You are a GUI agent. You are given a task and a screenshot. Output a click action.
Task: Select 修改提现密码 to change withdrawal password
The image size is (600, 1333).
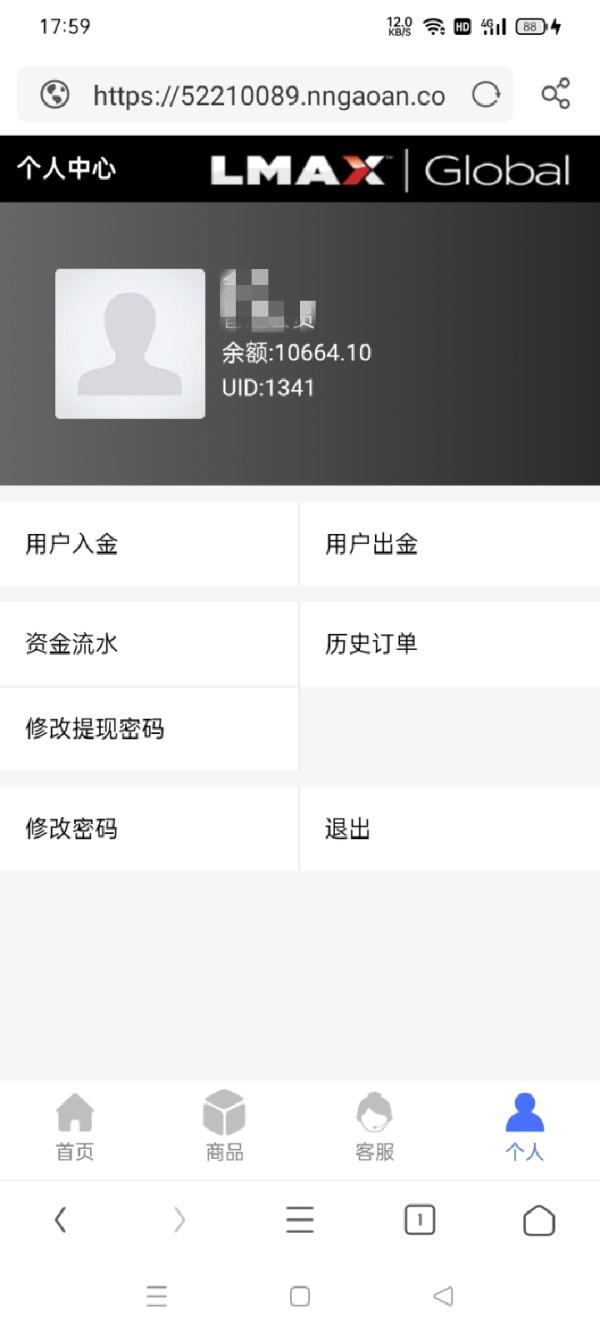click(149, 729)
